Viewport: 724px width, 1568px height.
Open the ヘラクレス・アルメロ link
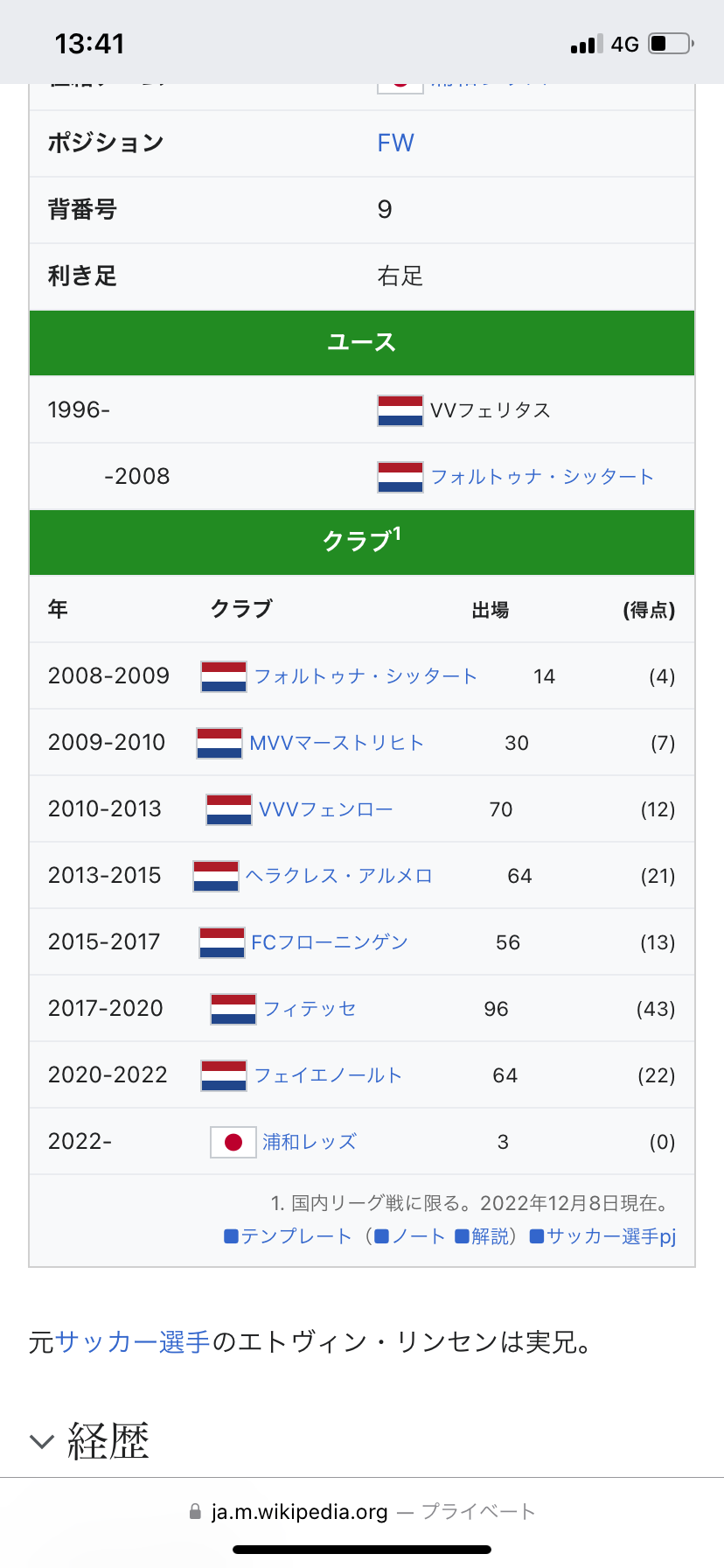(339, 876)
